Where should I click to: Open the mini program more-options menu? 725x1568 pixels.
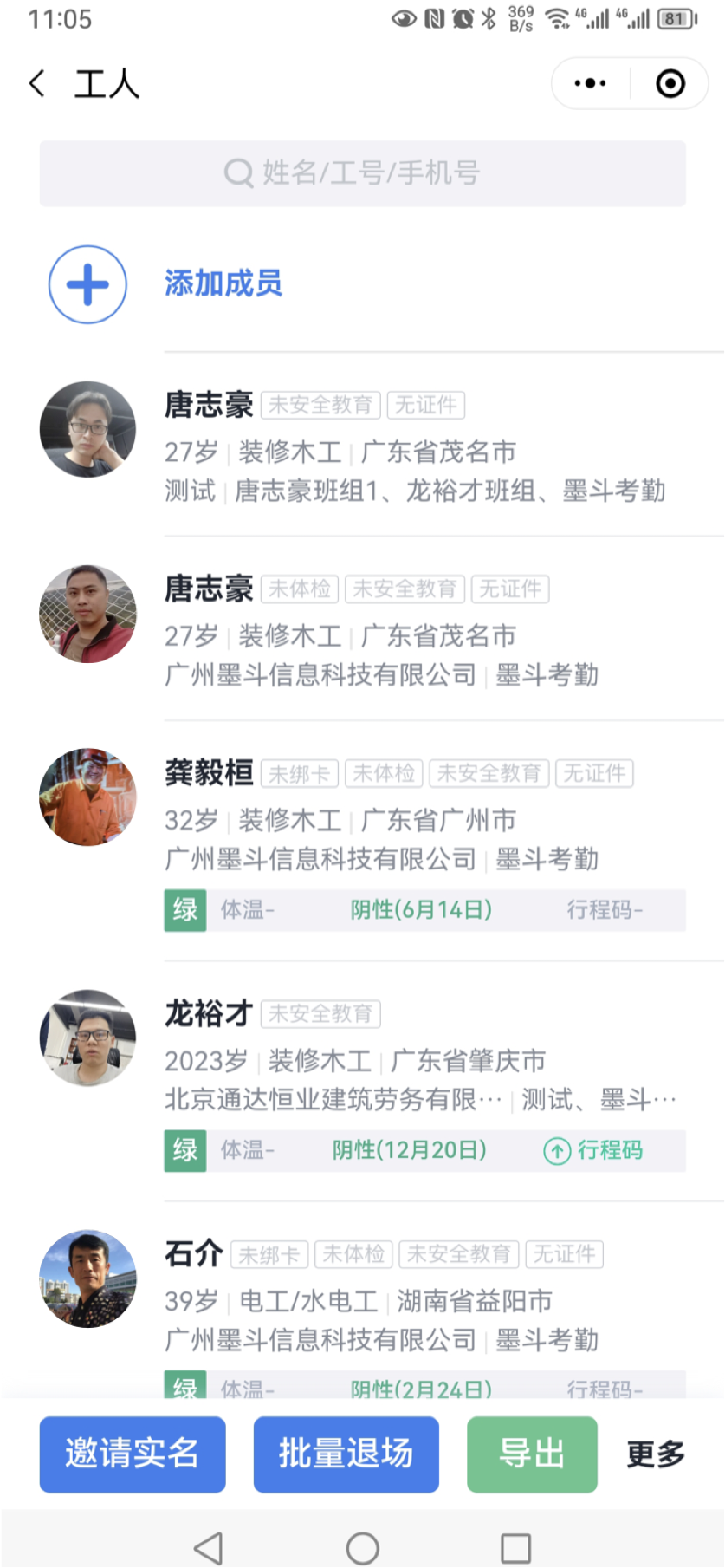[590, 84]
